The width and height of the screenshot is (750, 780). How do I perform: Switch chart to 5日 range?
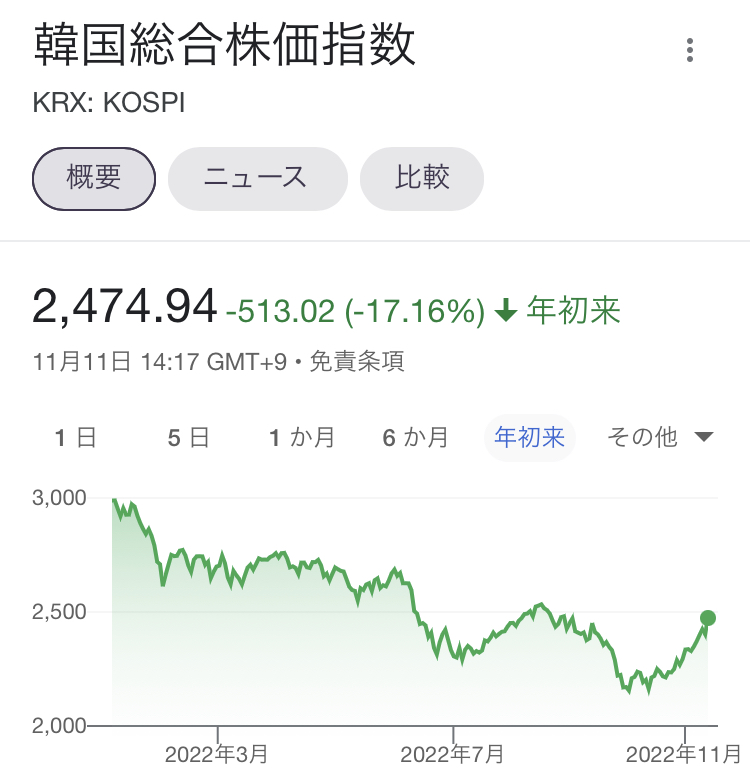point(188,437)
